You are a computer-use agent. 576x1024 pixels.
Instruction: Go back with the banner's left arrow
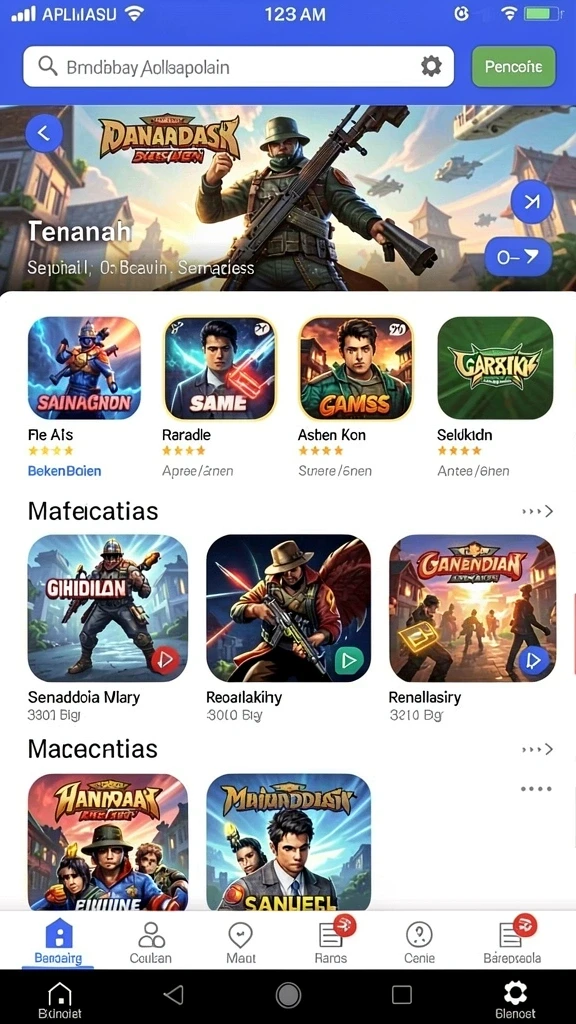(44, 133)
